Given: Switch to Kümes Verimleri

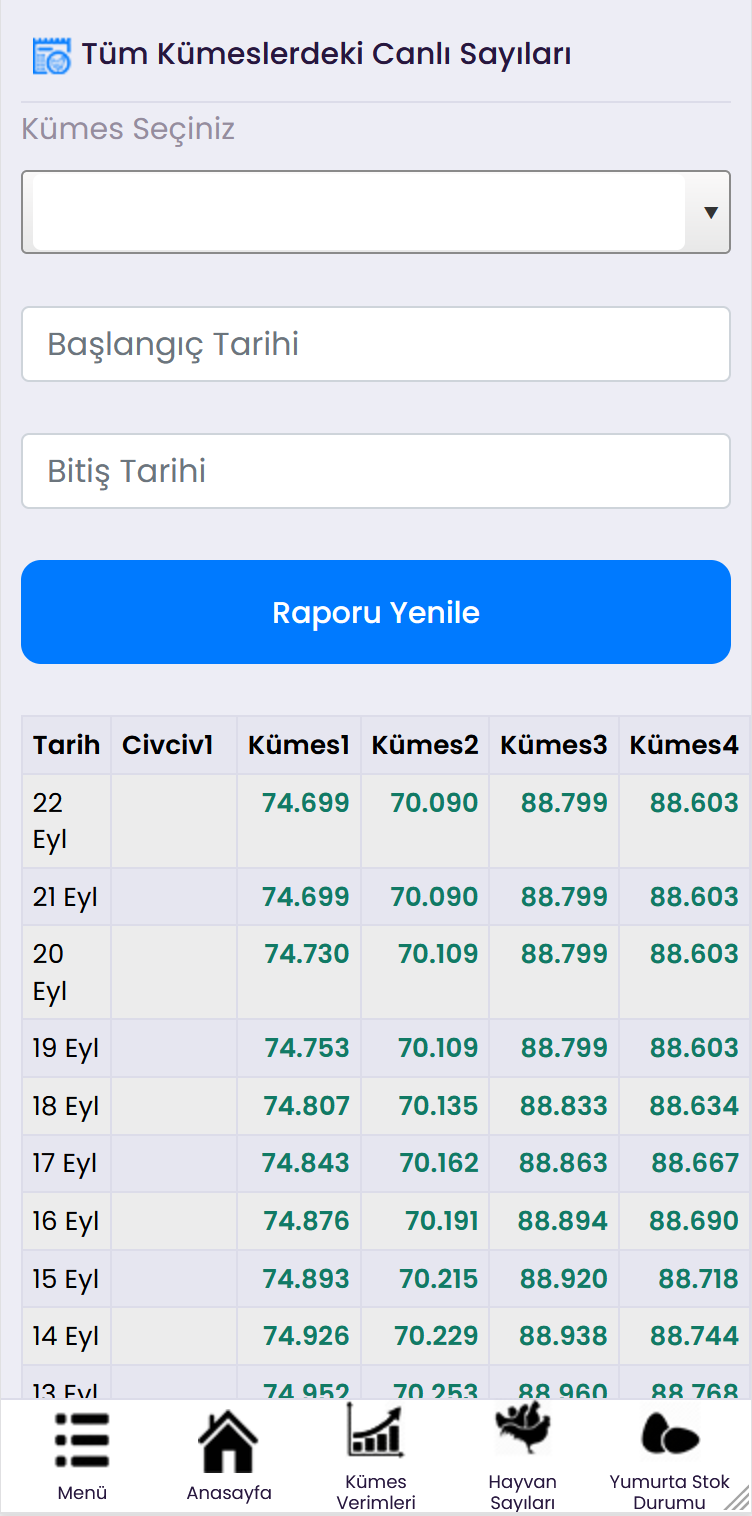Looking at the screenshot, I should click(x=376, y=1456).
